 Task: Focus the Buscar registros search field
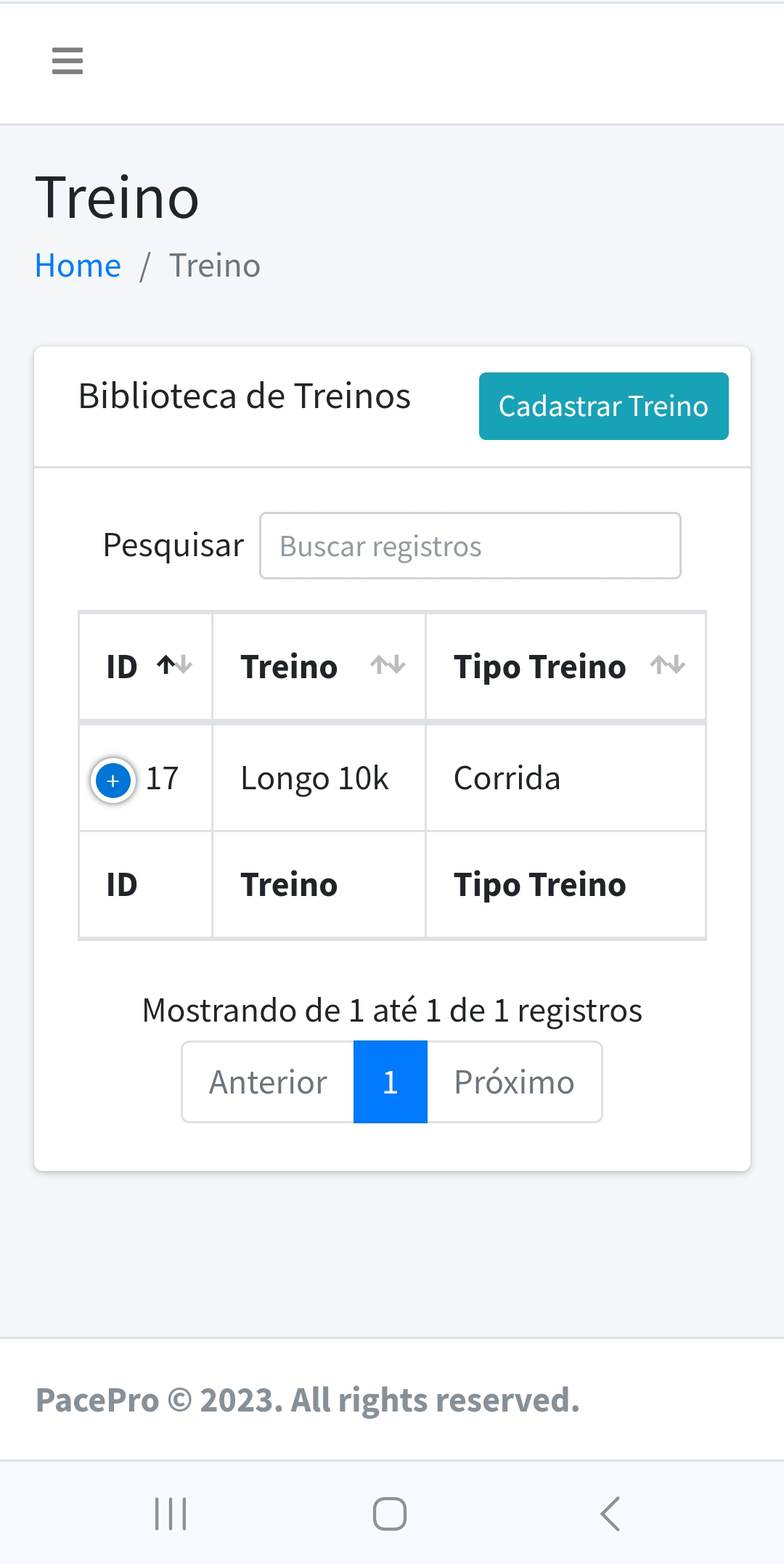click(x=470, y=546)
